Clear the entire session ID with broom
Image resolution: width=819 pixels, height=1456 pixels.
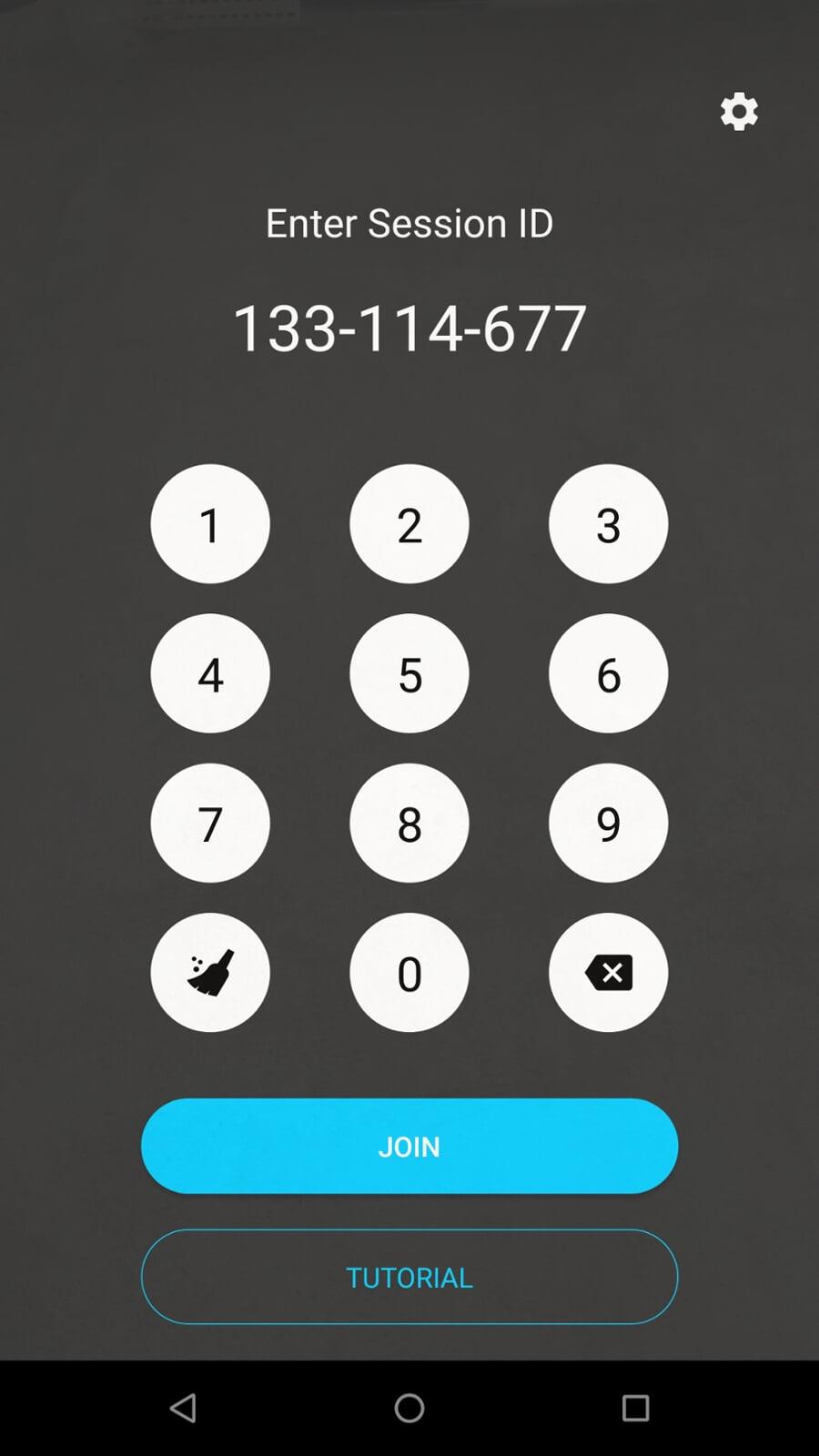pos(210,972)
